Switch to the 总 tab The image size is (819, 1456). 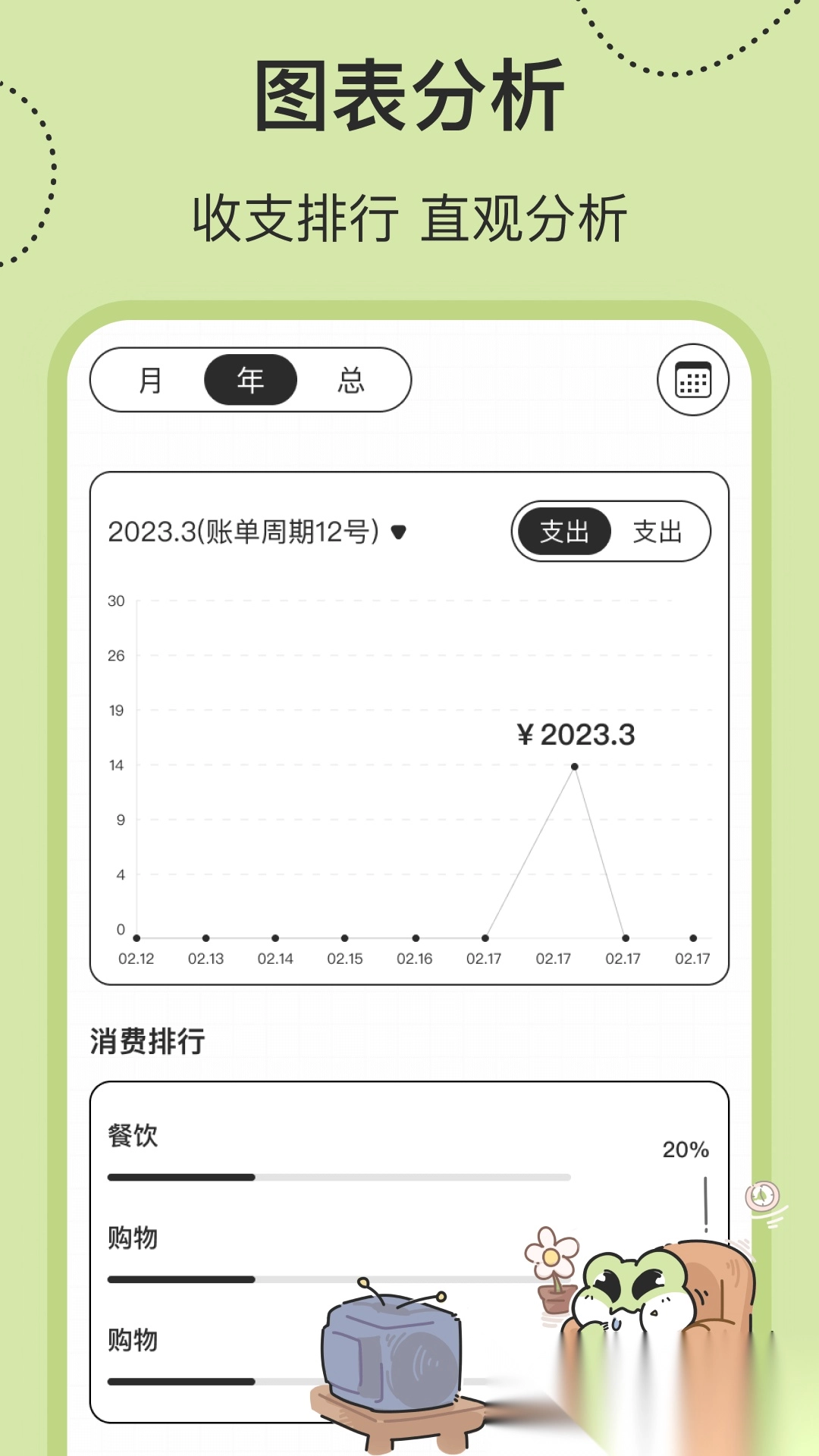pos(350,379)
